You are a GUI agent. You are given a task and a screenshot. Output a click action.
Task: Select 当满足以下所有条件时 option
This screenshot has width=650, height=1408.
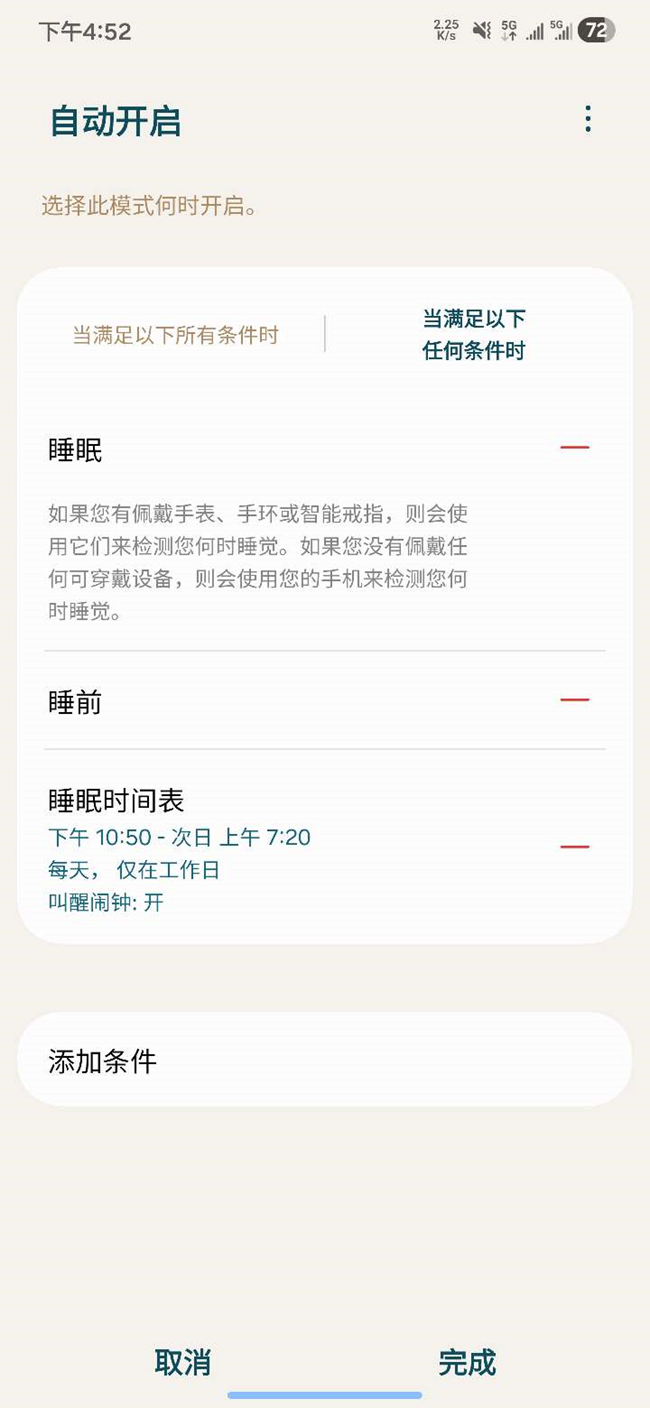tap(175, 335)
